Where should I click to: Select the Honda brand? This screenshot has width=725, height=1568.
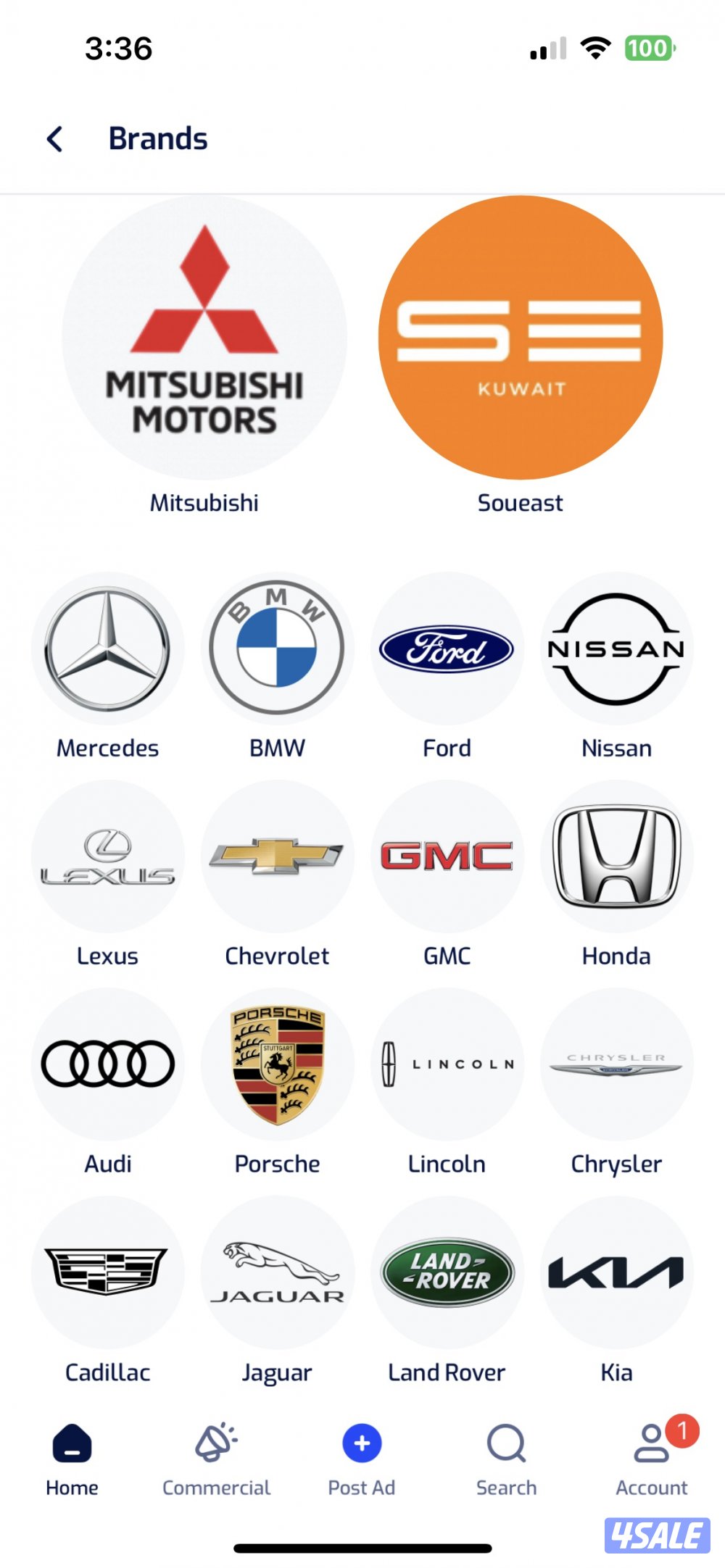click(x=616, y=857)
